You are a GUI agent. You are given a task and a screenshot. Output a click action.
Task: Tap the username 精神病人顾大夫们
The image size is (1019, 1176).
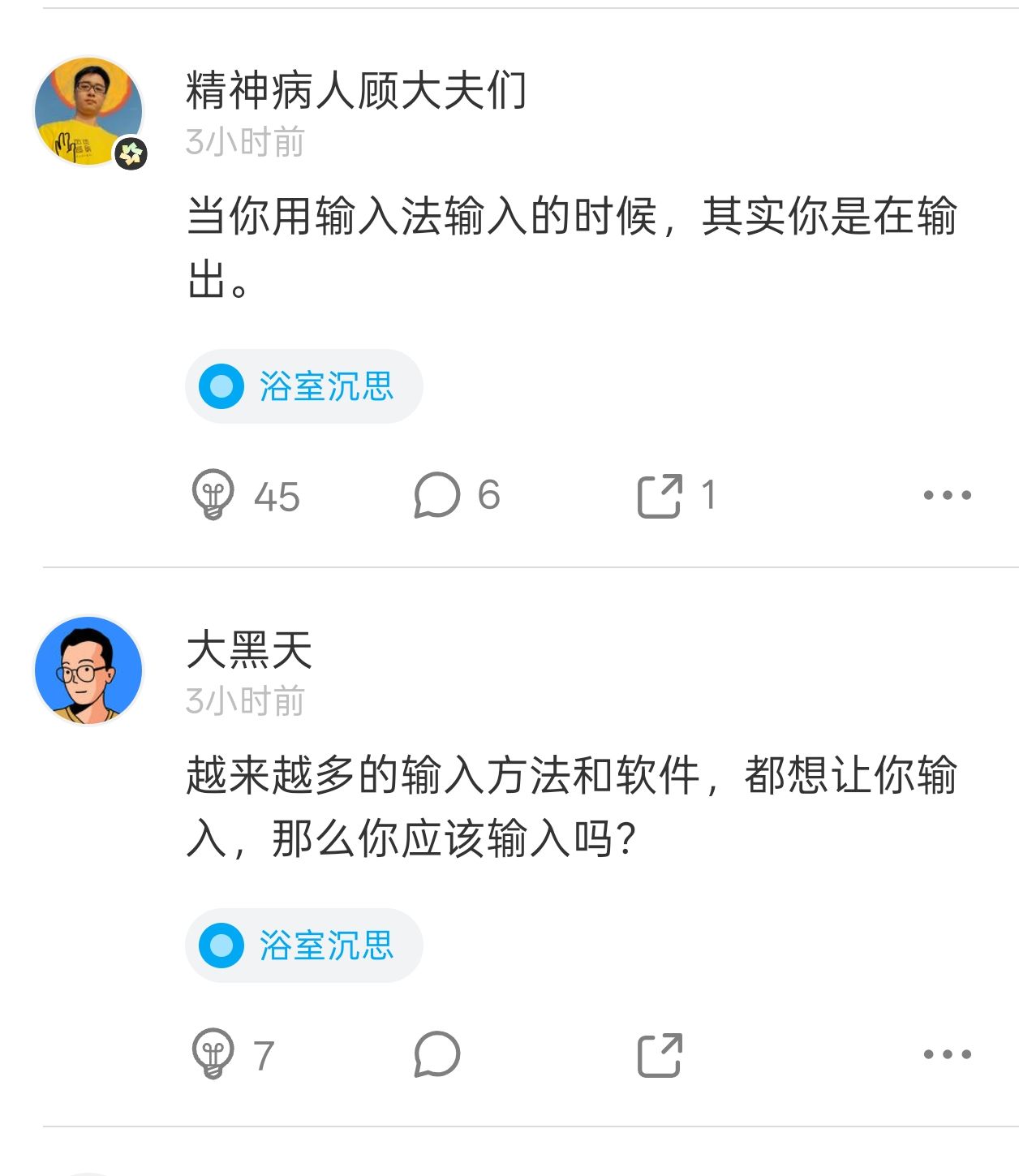(355, 89)
